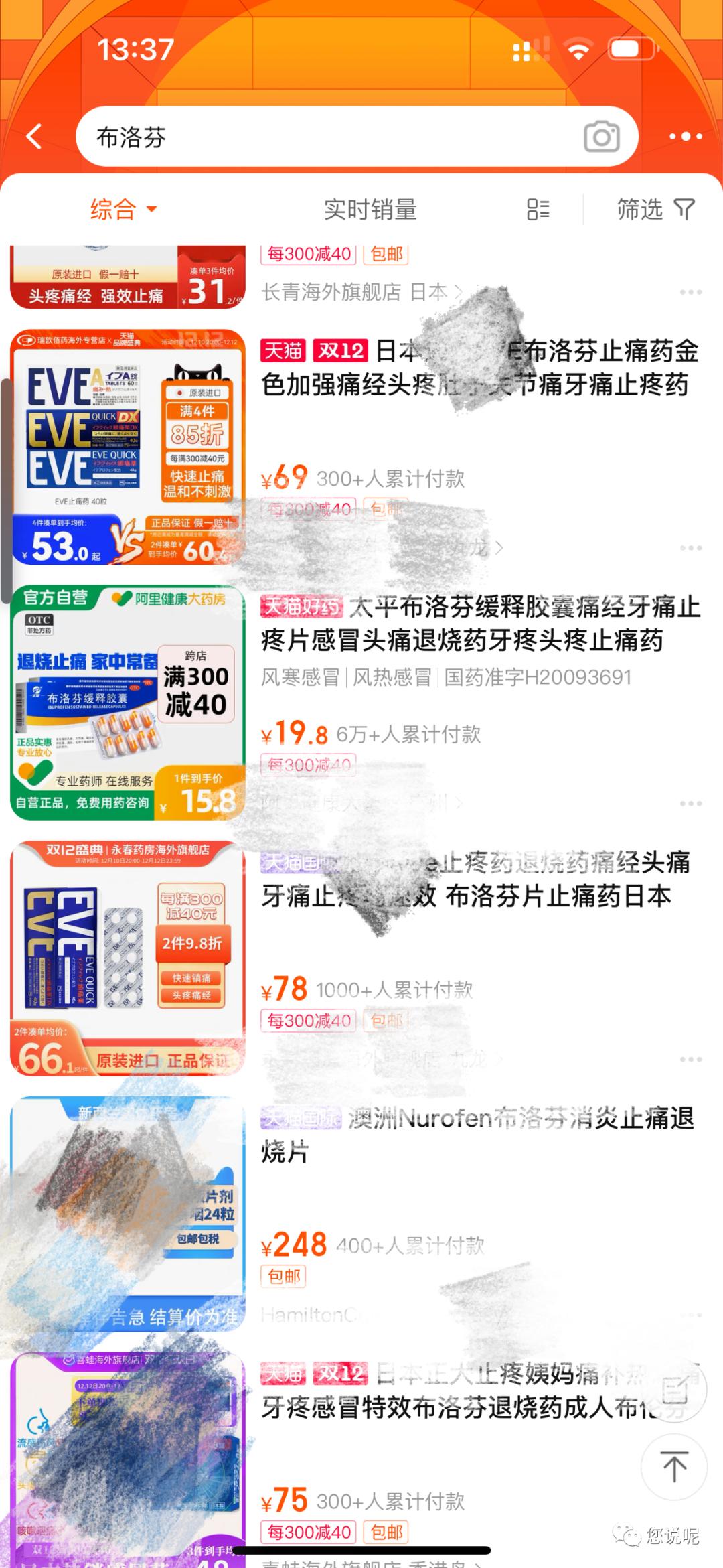View 澳洲Nurofen布洛芬 product for ¥248
723x1568 pixels.
pyautogui.click(x=479, y=1135)
